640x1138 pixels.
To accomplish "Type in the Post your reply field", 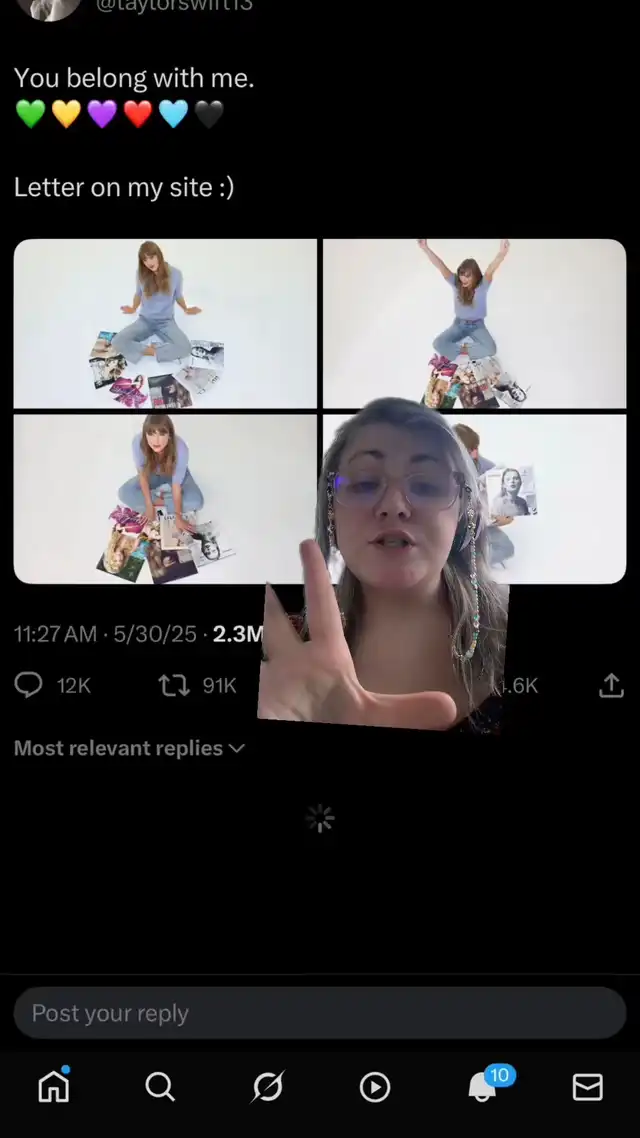I will (x=320, y=1012).
